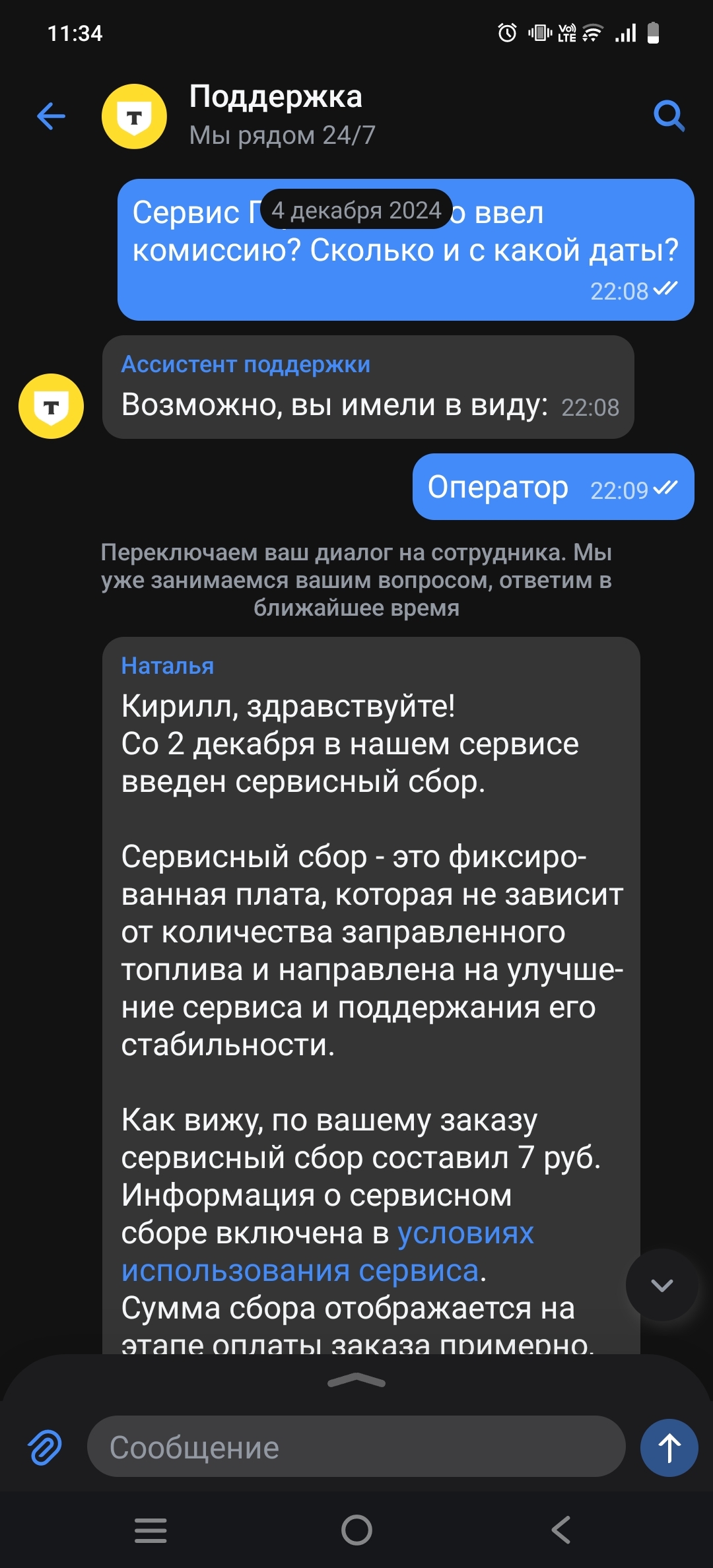Expand the panel using the handle above the message field
Viewport: 713px width, 1568px height.
356,1381
